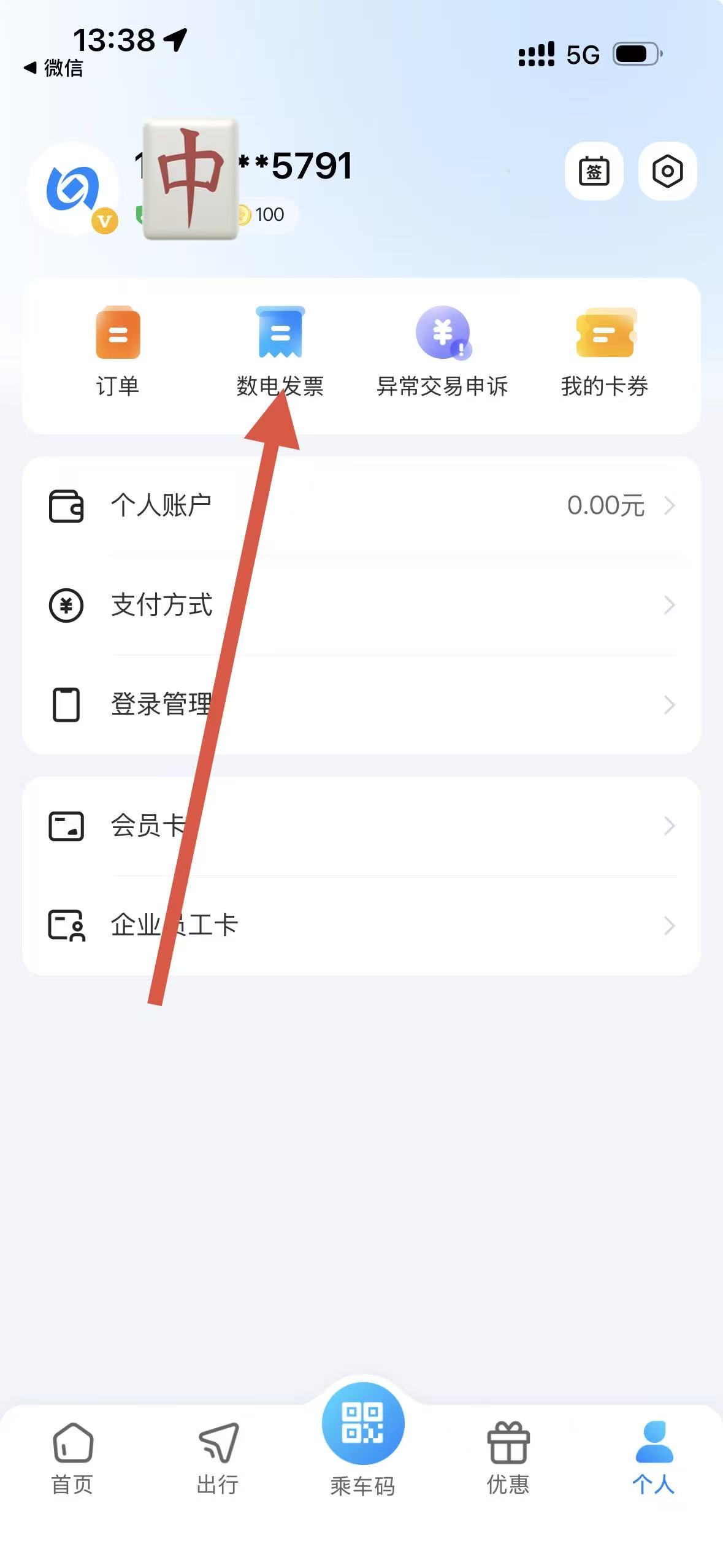Open 支付方式 payment methods
The height and width of the screenshot is (1568, 723).
pyautogui.click(x=361, y=605)
